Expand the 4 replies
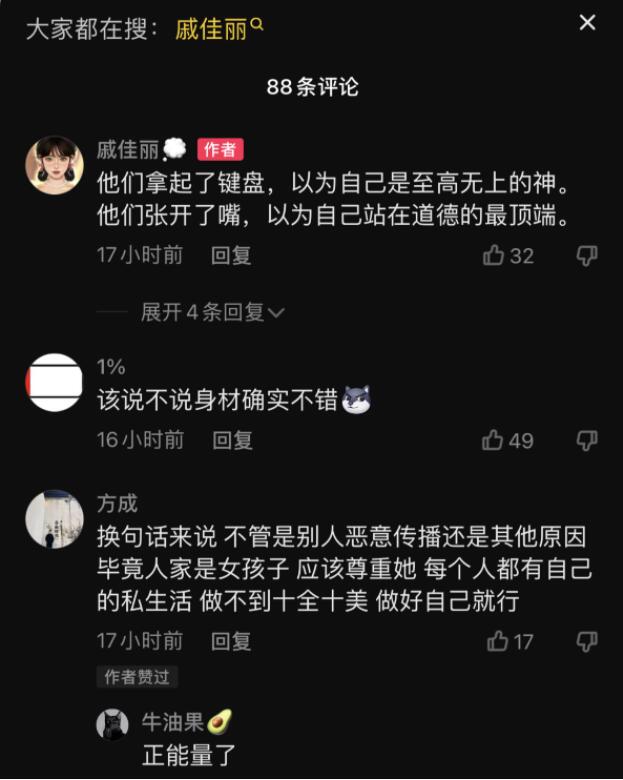623x780 pixels. point(212,313)
